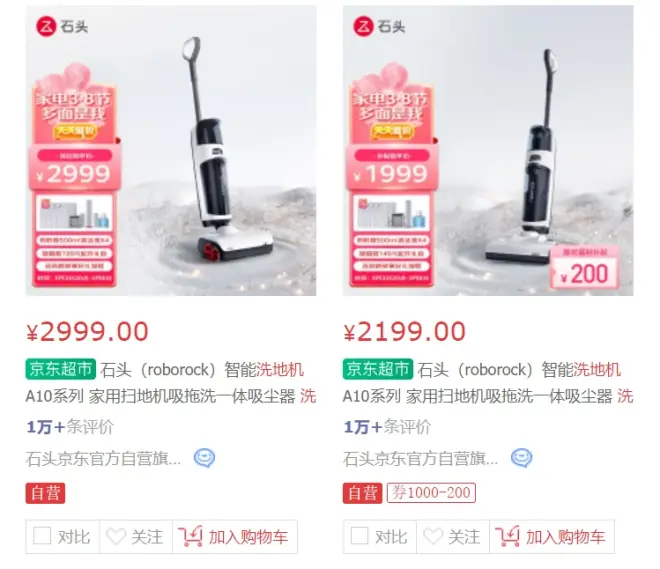The image size is (660, 569).
Task: View reviews of the ¥2199.00 product
Action: (387, 427)
